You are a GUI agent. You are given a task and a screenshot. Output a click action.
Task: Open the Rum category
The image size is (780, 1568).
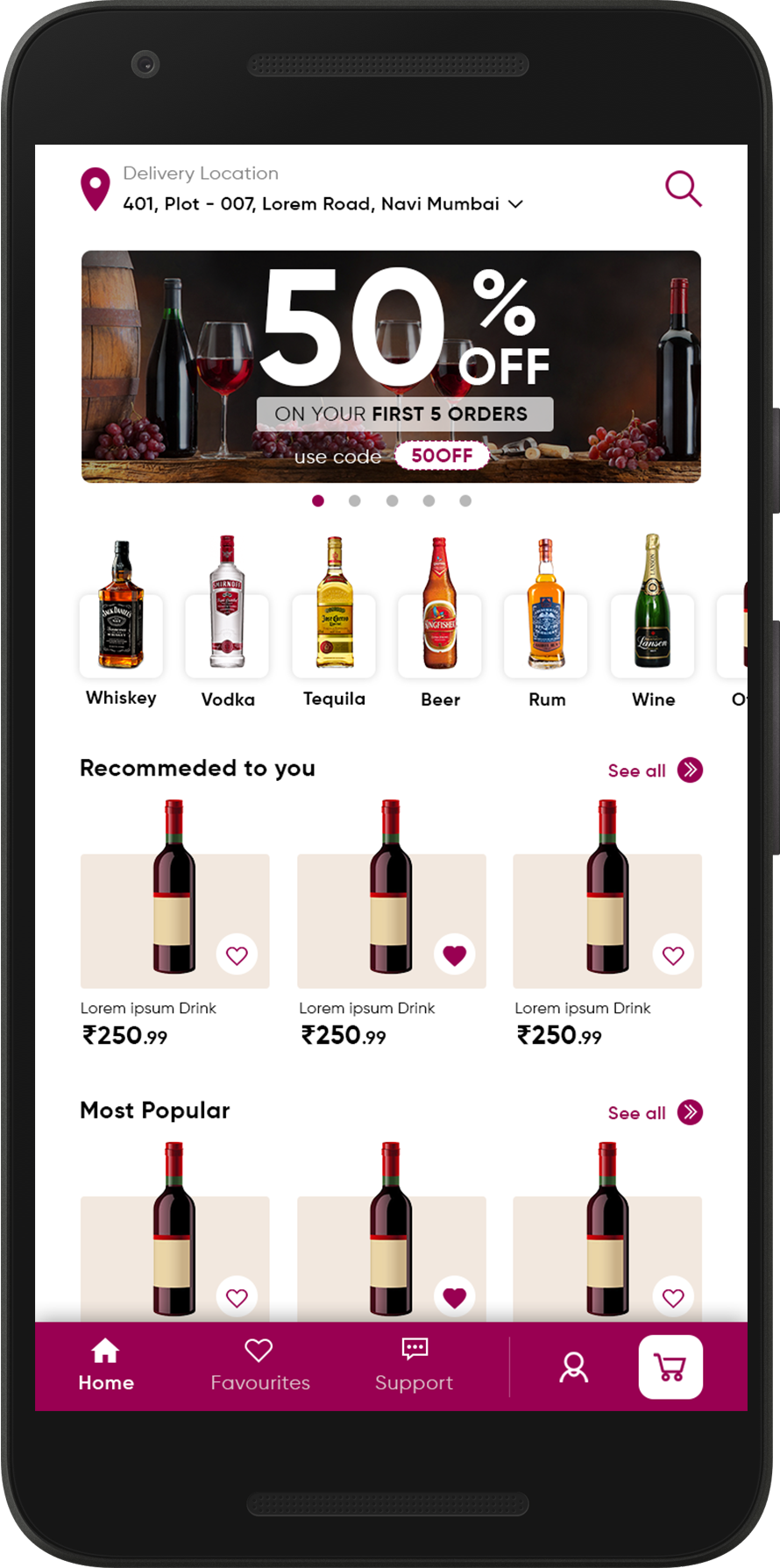click(x=546, y=623)
